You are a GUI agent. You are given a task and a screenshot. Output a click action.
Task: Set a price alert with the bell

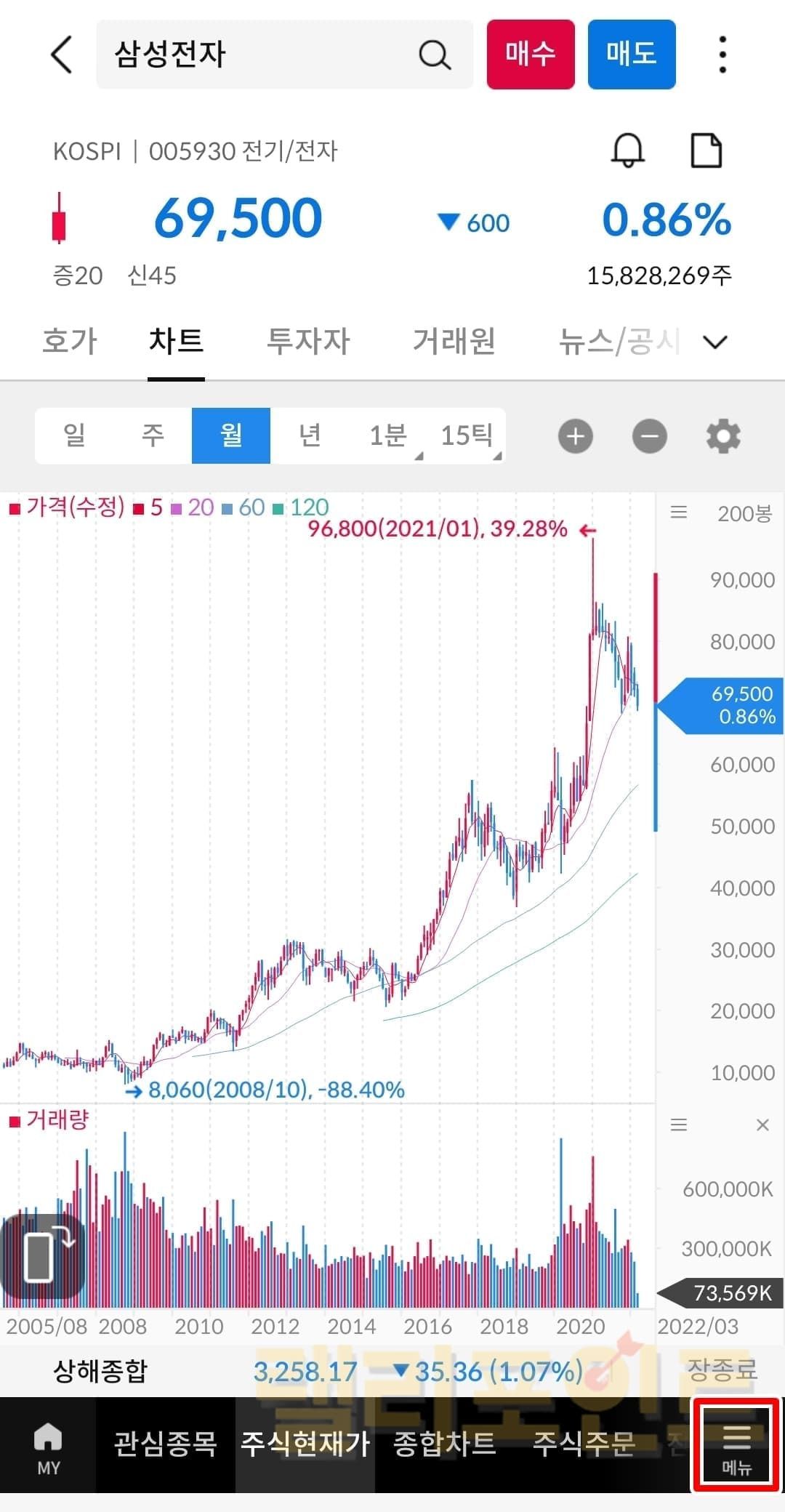(627, 150)
